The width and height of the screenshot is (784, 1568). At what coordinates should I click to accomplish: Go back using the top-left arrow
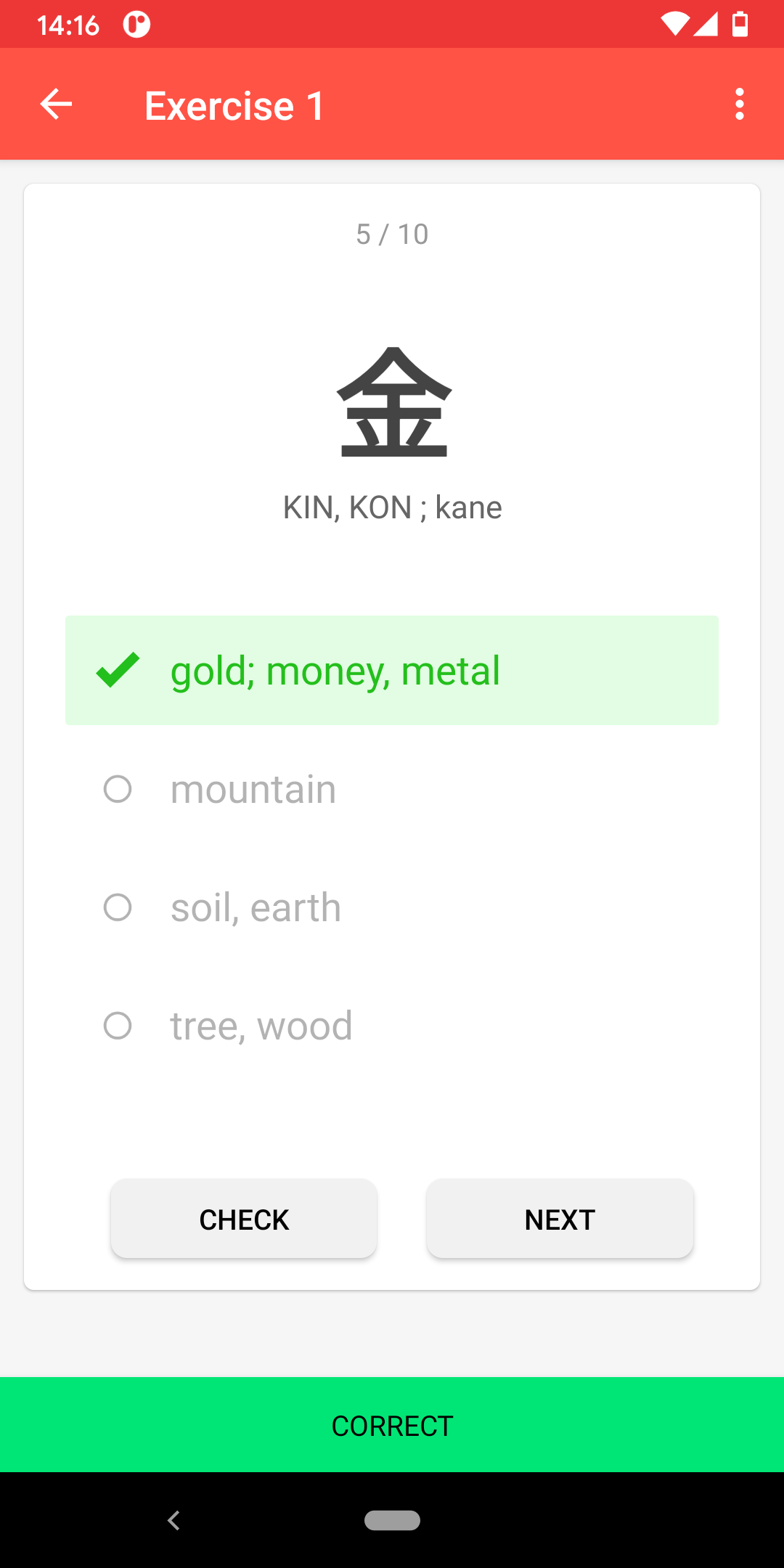click(56, 105)
